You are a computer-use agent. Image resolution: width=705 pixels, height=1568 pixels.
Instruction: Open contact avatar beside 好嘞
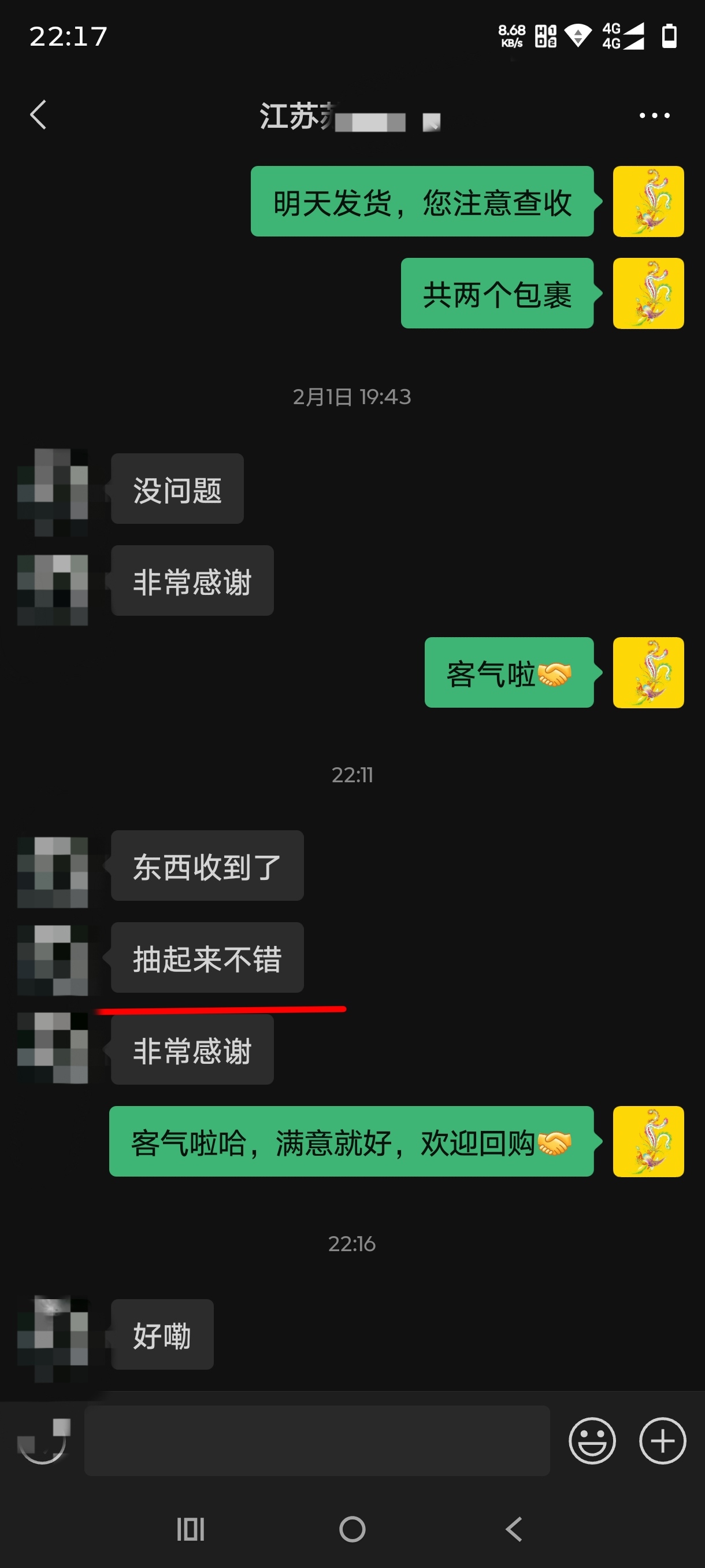pos(53,1337)
